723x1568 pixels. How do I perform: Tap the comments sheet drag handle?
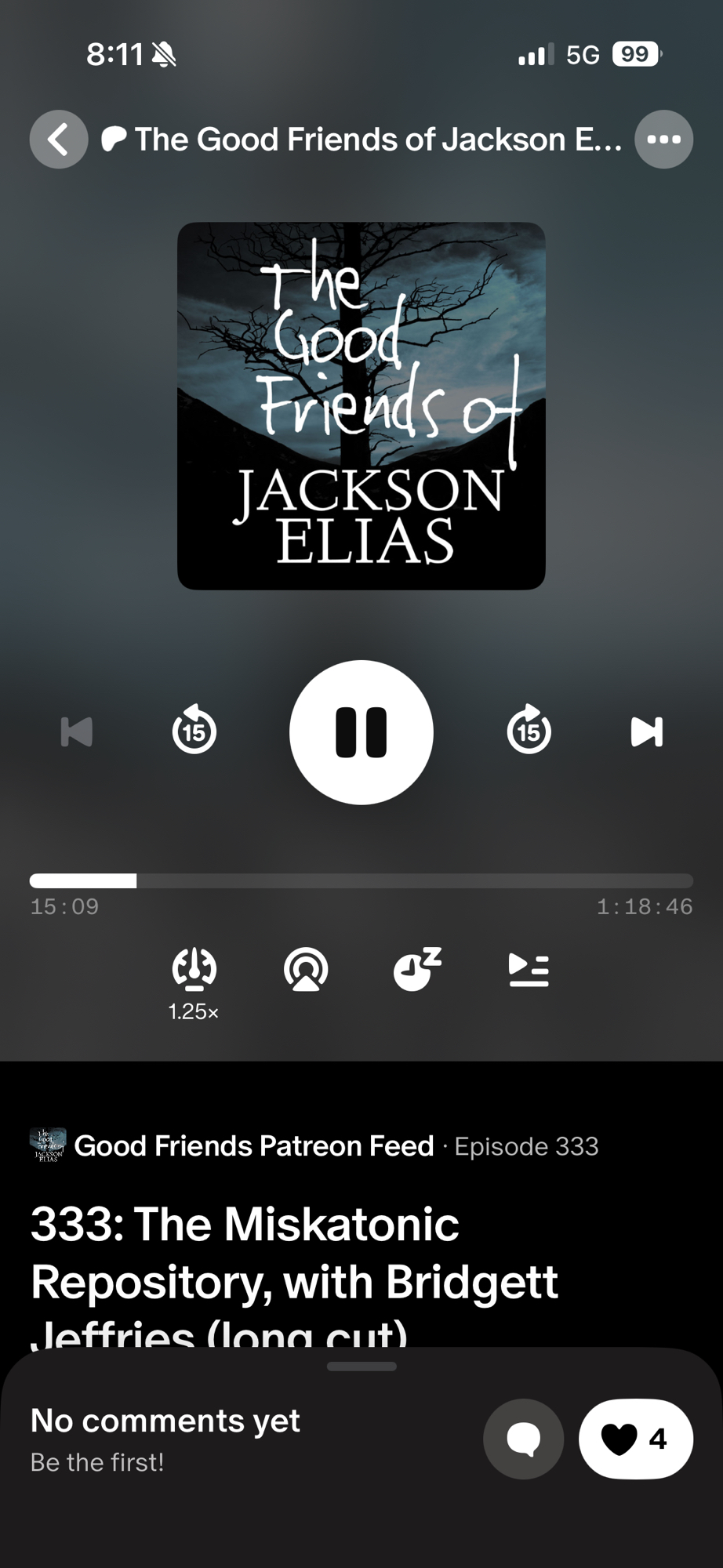point(361,1367)
